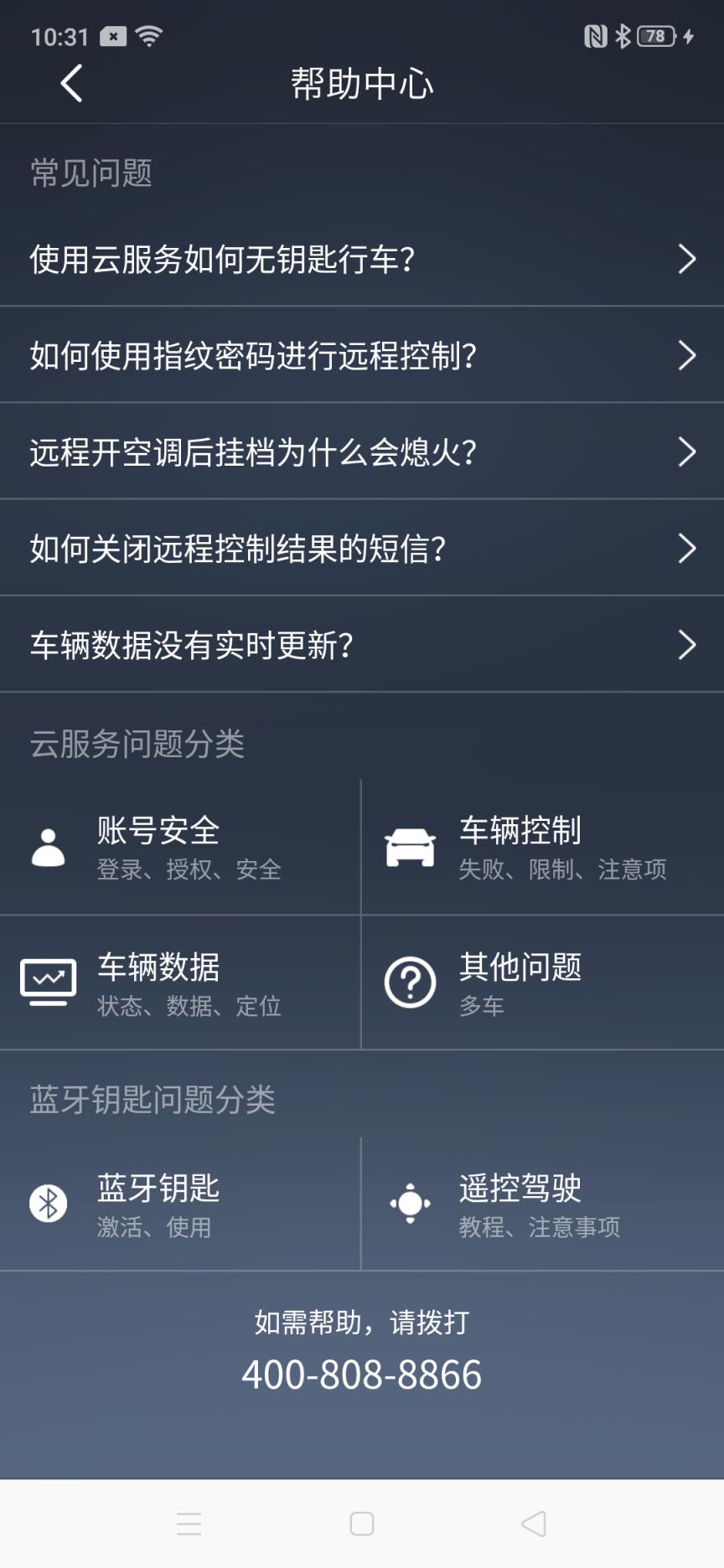Expand the 远程开空调后挂档为什么会熄火 chevron
724x1568 pixels.
pyautogui.click(x=689, y=452)
